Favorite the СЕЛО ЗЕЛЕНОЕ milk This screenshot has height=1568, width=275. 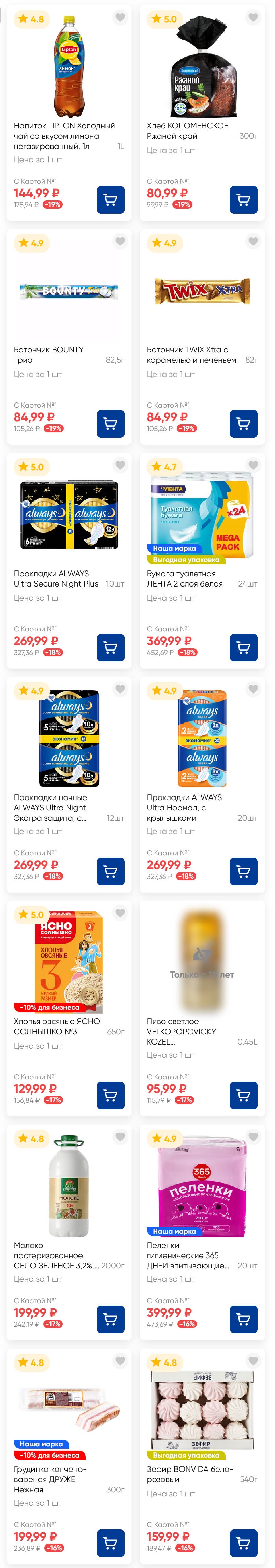point(120,1137)
